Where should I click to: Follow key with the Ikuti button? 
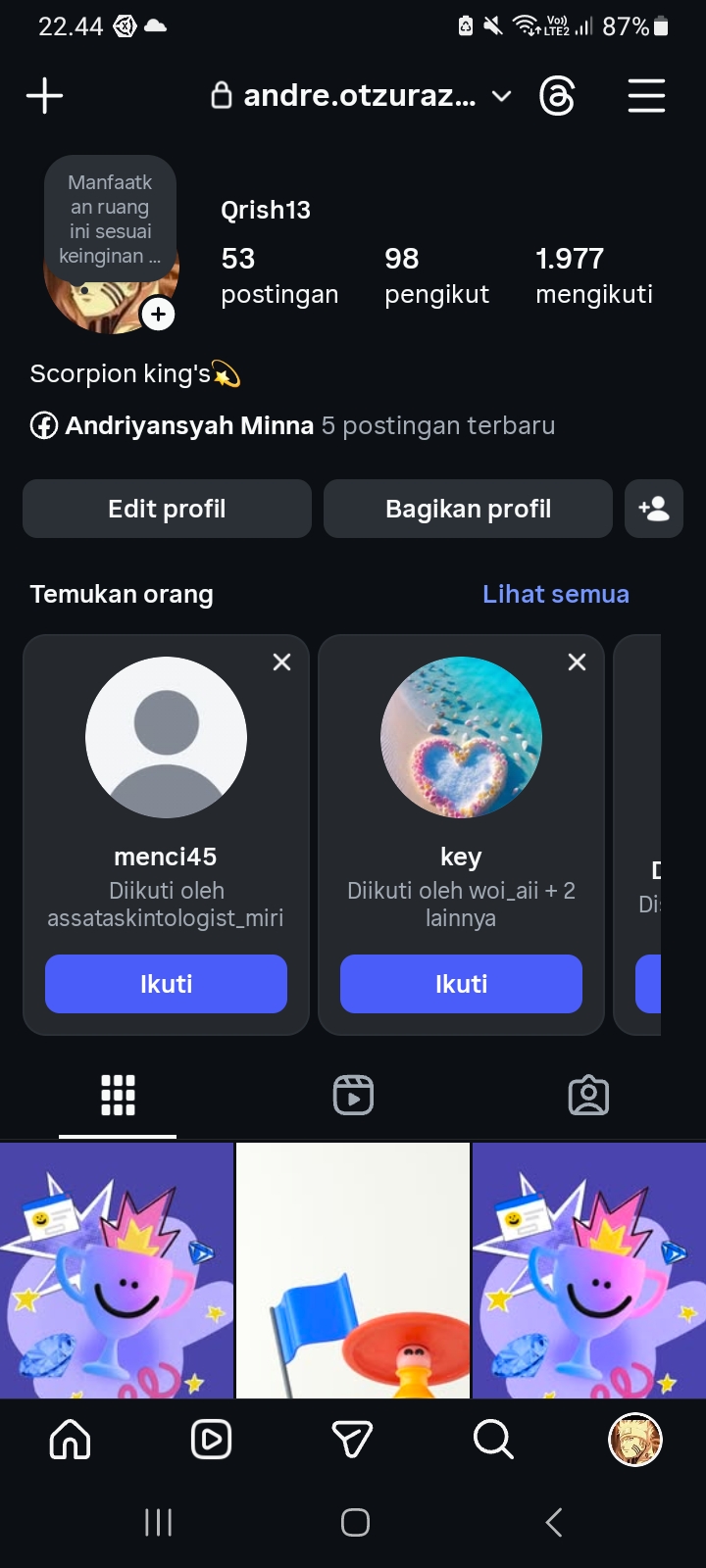pos(461,984)
